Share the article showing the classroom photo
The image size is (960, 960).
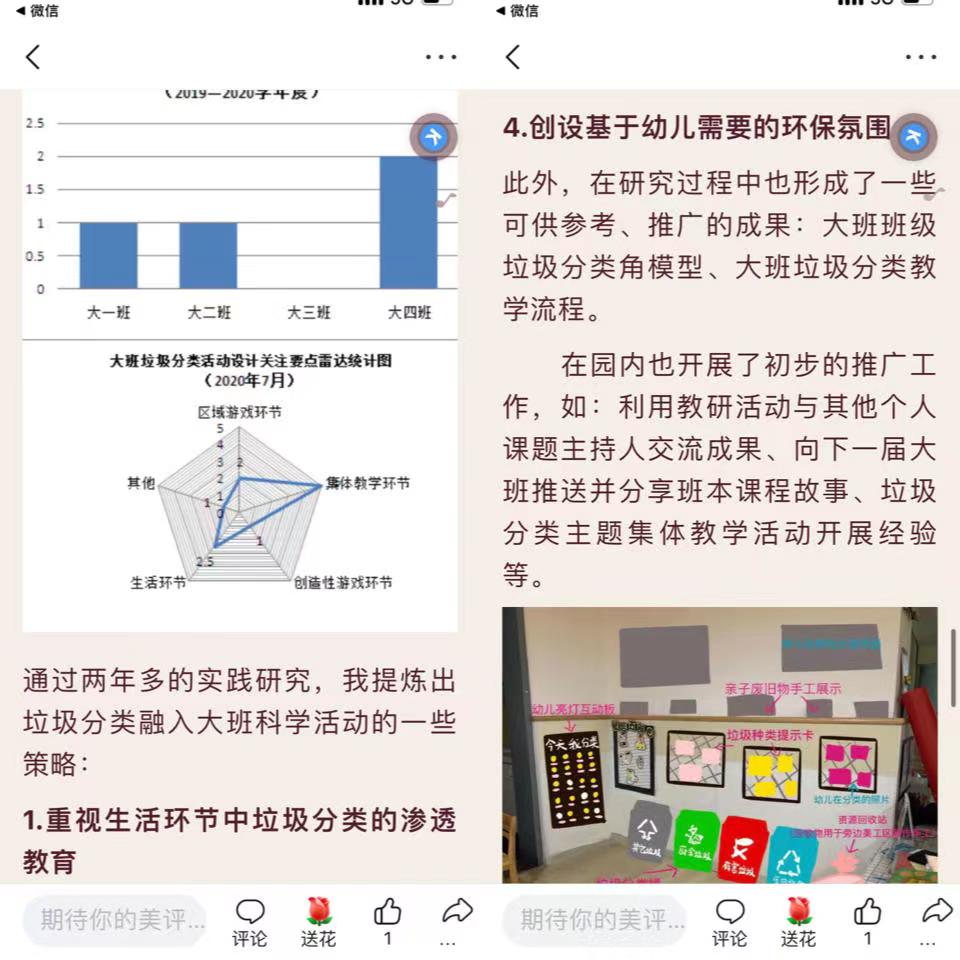point(936,922)
